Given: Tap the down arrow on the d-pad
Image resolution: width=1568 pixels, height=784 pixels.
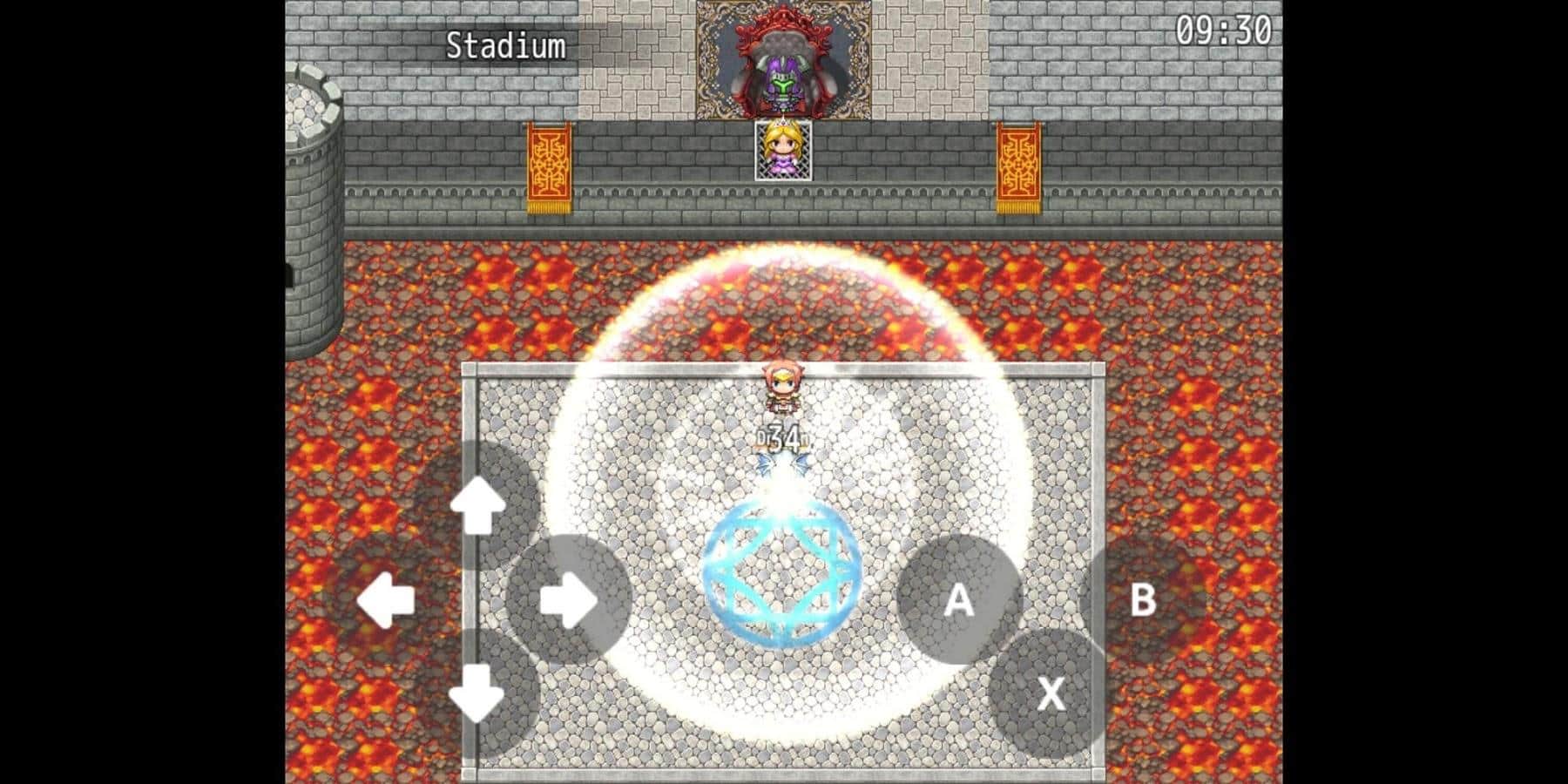Looking at the screenshot, I should tap(476, 693).
